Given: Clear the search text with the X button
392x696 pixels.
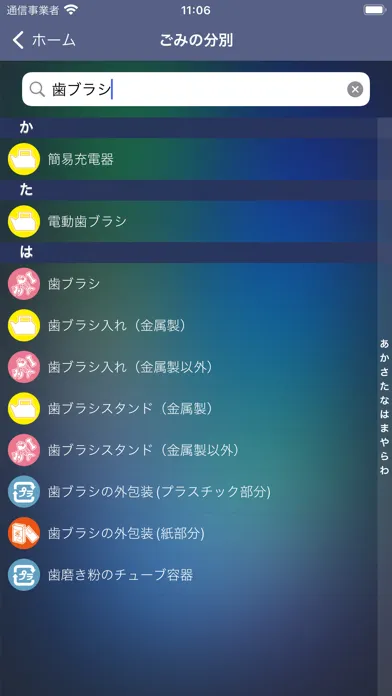Looking at the screenshot, I should [x=355, y=90].
